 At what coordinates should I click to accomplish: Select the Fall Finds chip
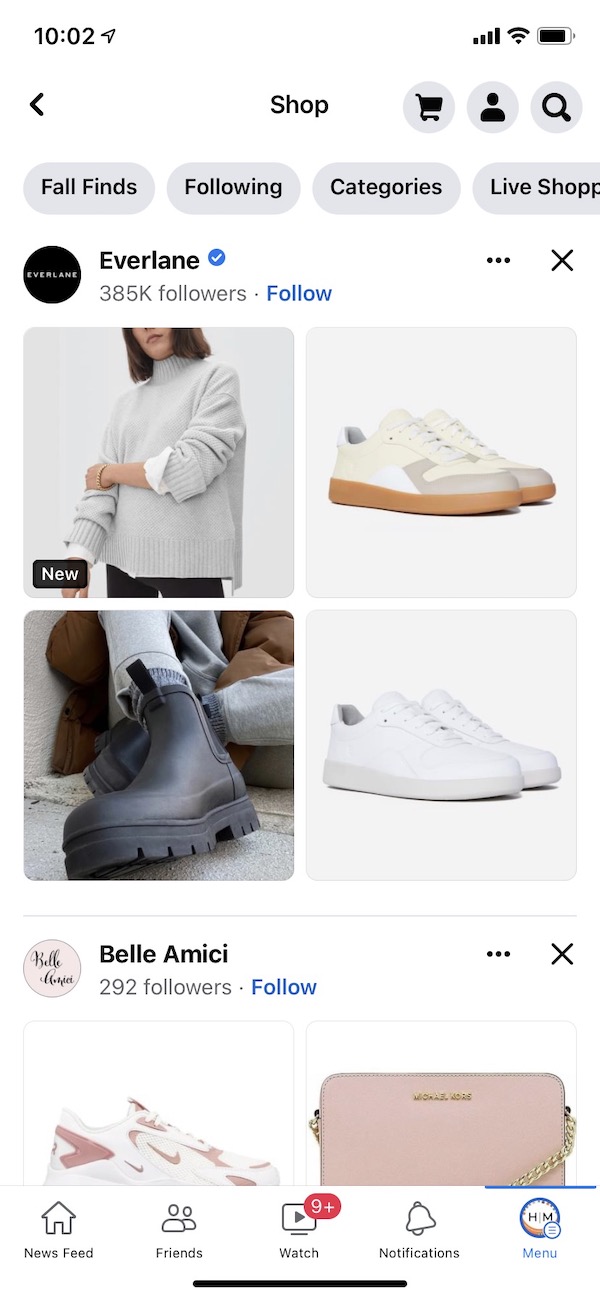click(89, 188)
